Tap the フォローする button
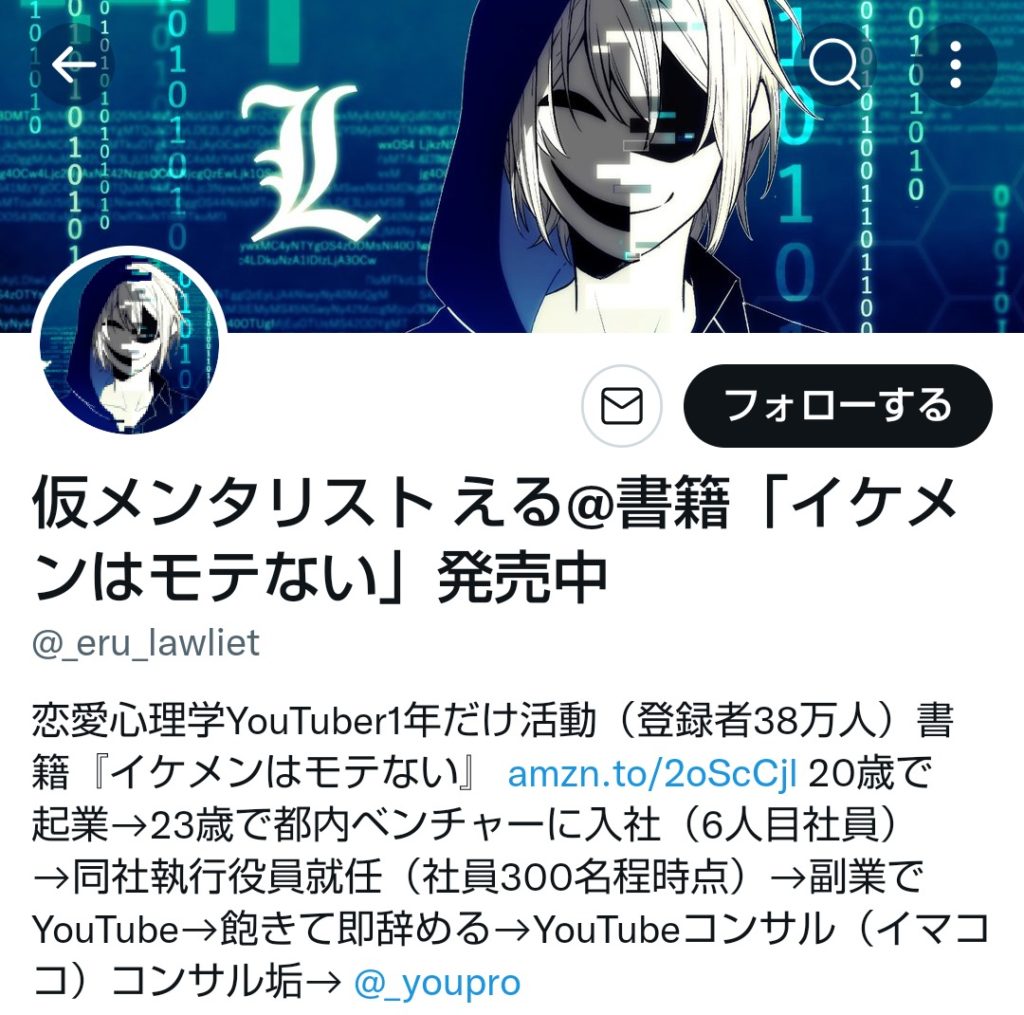1024x1015 pixels. [x=837, y=406]
